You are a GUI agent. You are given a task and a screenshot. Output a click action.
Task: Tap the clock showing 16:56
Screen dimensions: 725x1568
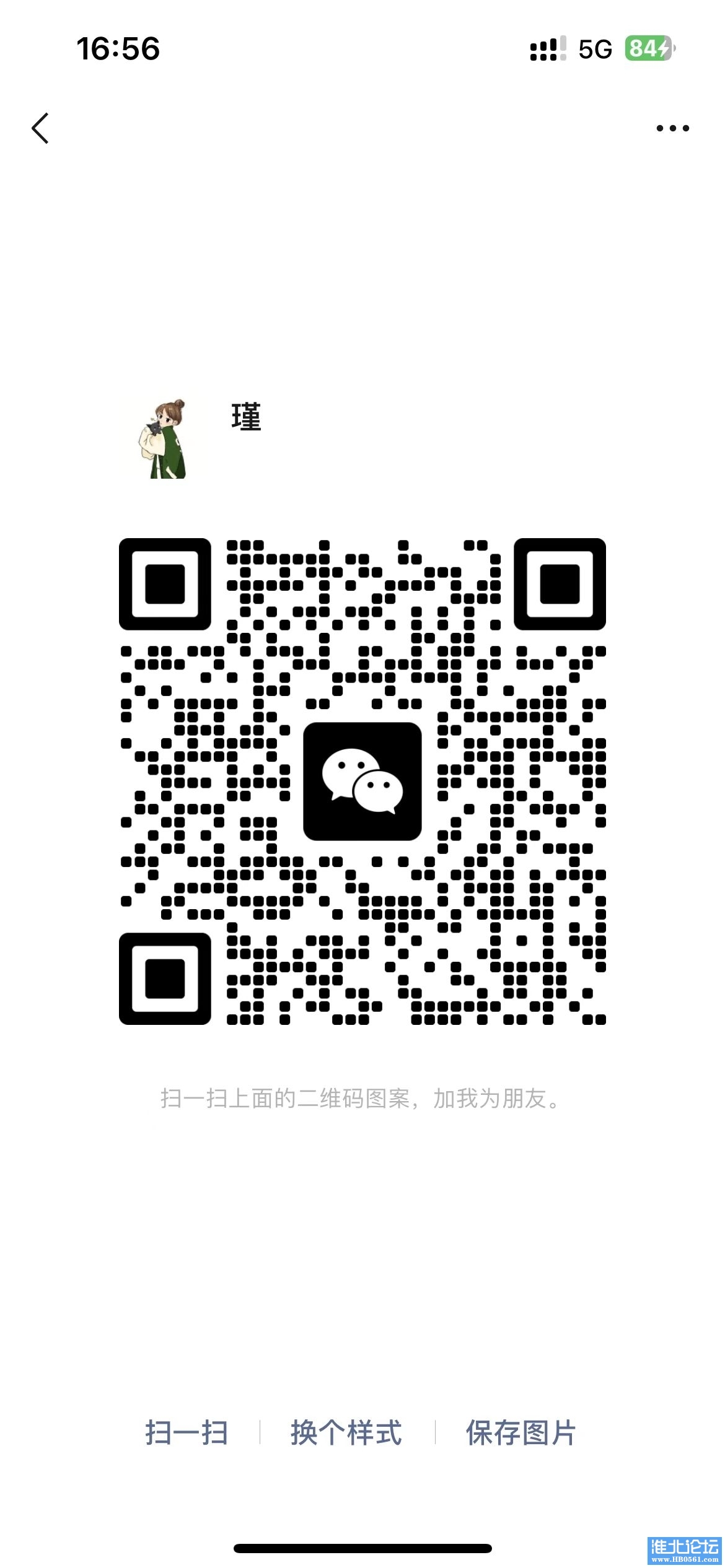point(118,48)
